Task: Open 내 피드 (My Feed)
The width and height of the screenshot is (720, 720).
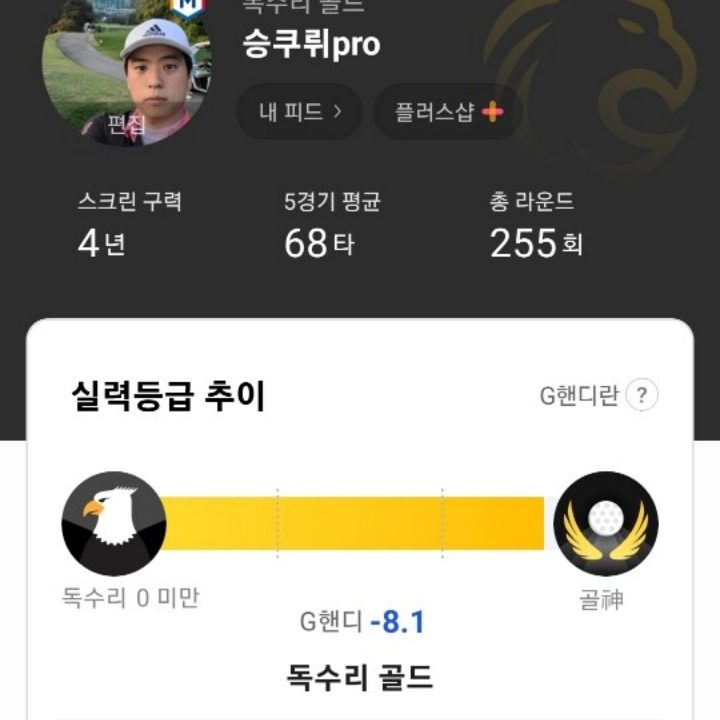Action: (x=299, y=111)
